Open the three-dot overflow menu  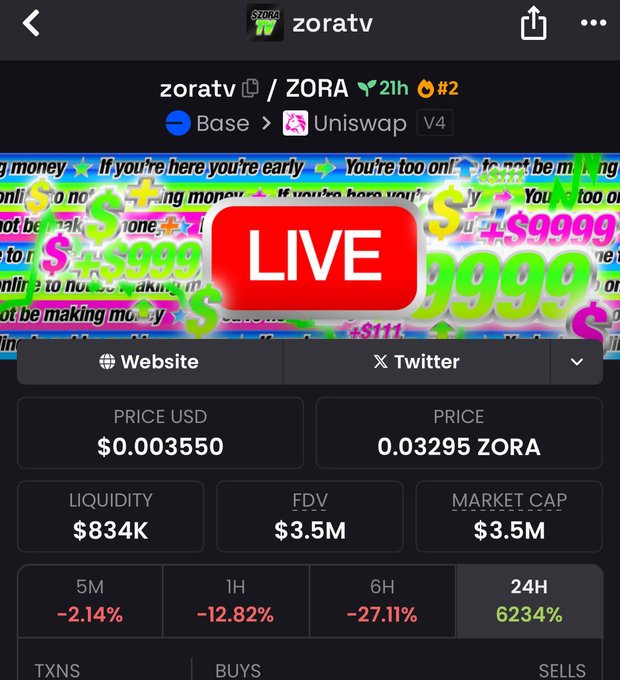point(592,24)
